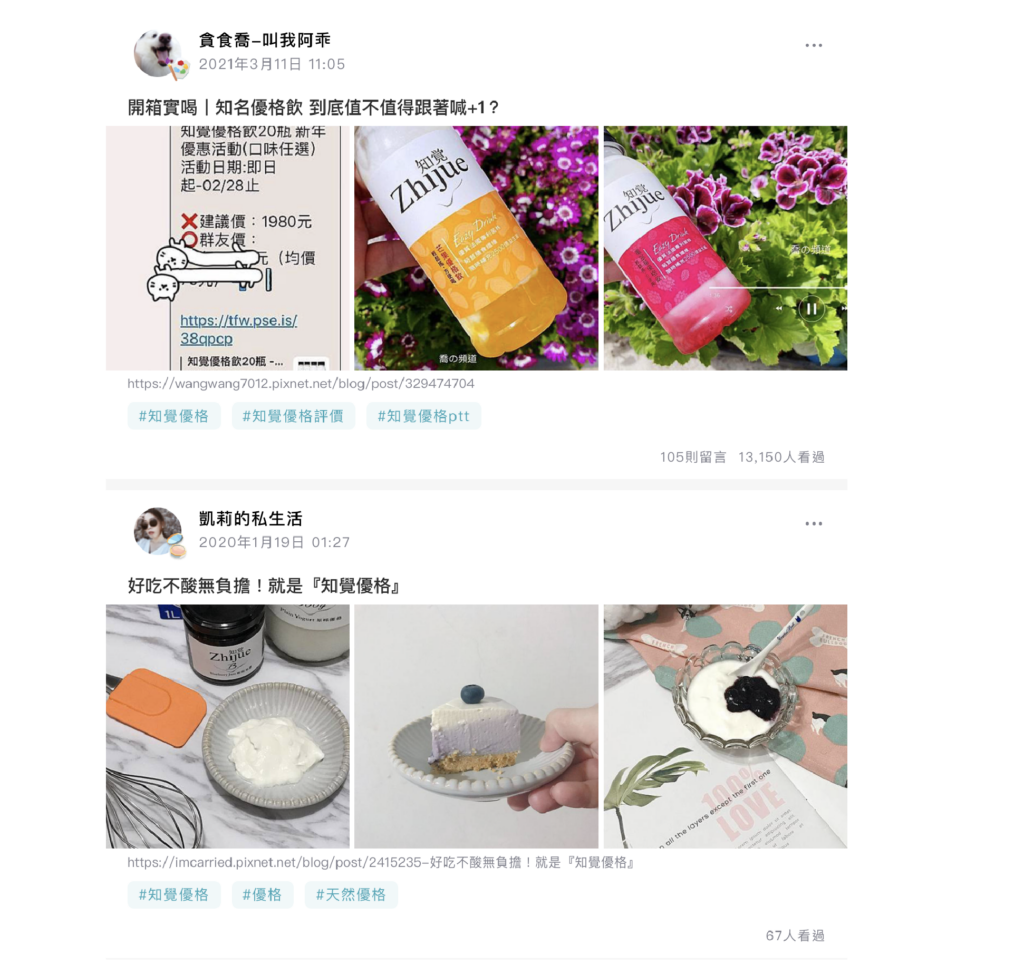Select the #優格 hashtag chip
The height and width of the screenshot is (975, 1024).
[x=262, y=894]
